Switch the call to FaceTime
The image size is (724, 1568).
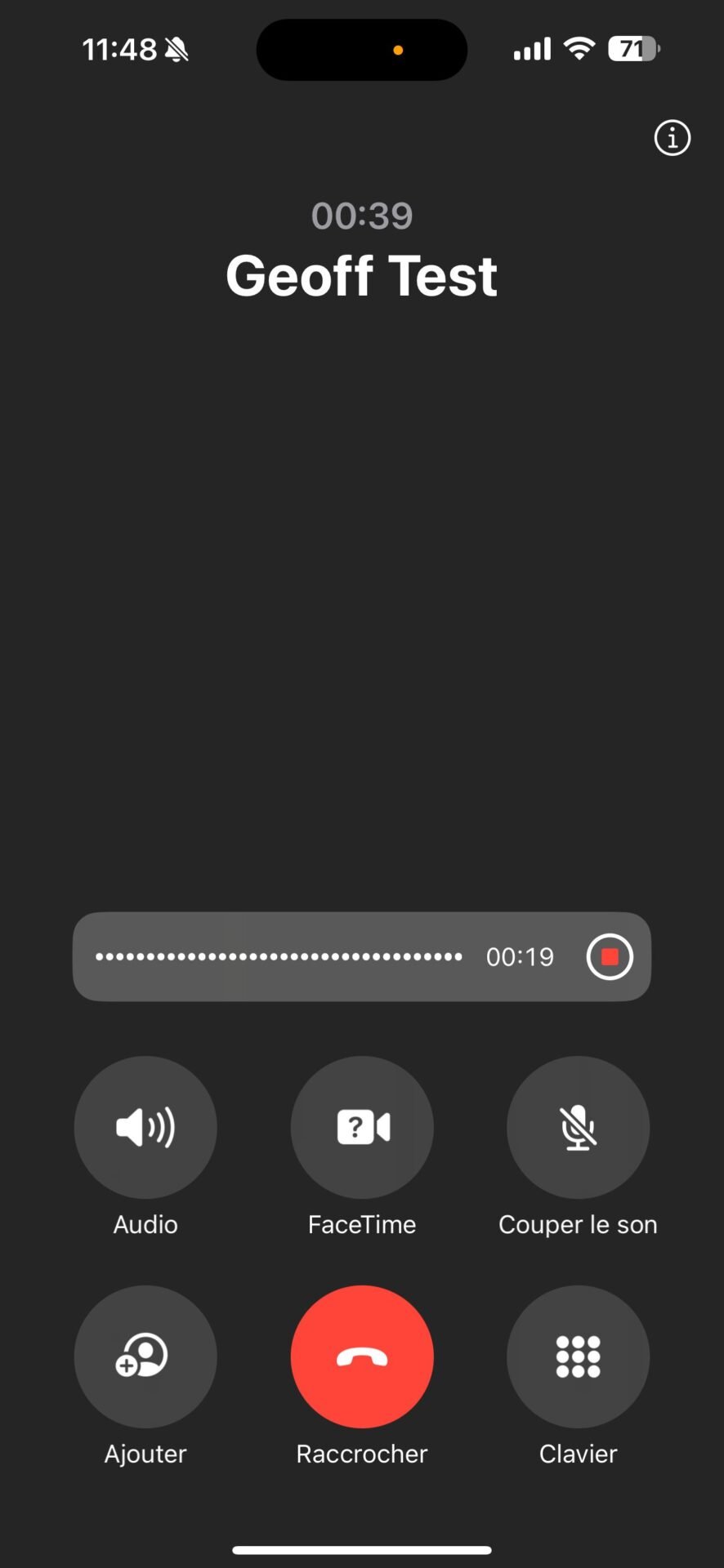[362, 1127]
